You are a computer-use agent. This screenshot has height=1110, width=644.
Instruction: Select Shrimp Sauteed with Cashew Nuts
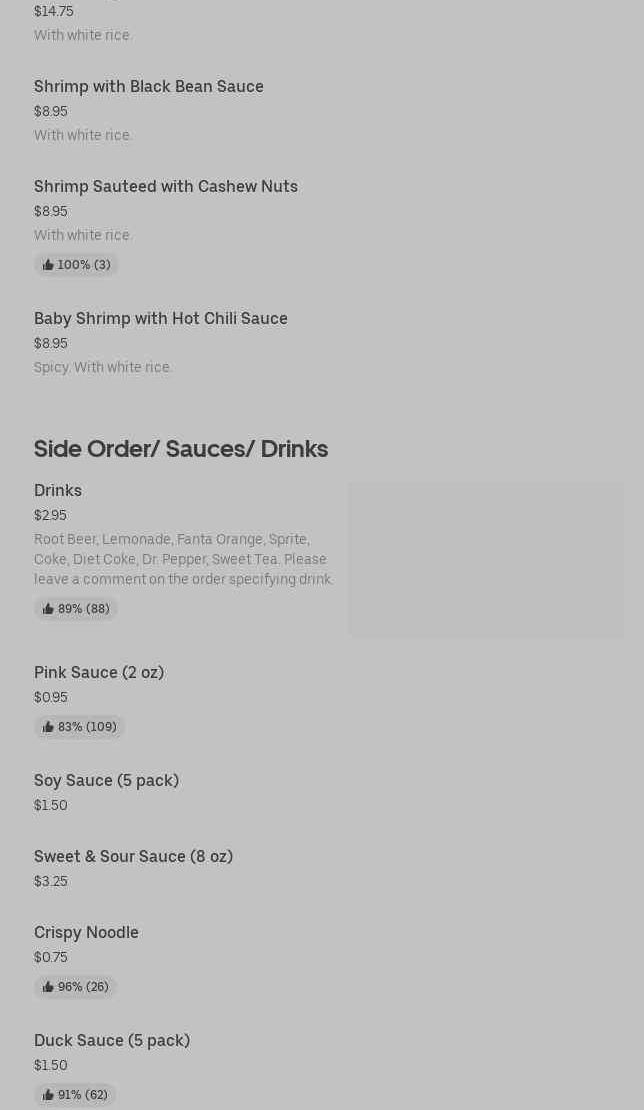pyautogui.click(x=166, y=187)
